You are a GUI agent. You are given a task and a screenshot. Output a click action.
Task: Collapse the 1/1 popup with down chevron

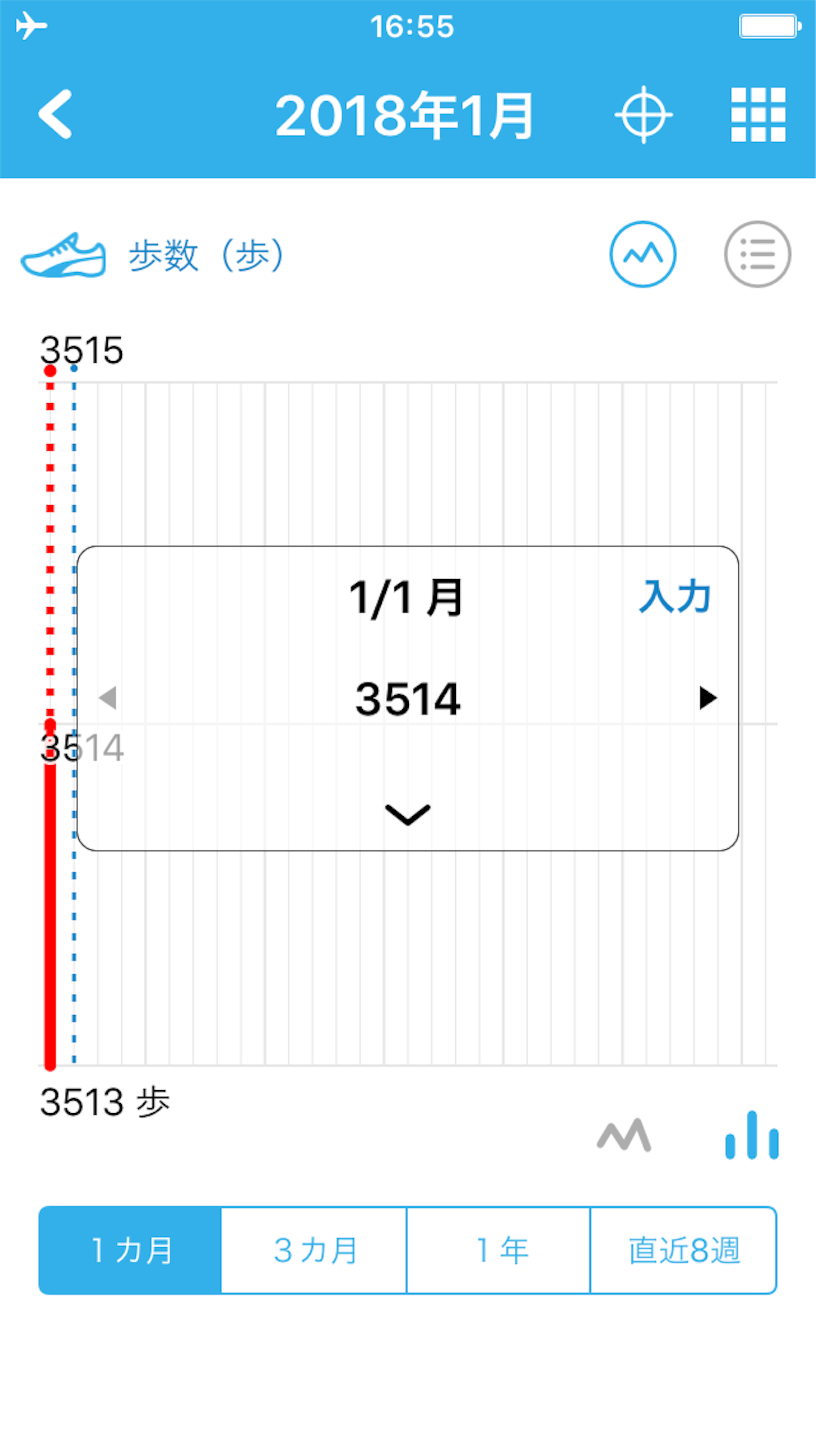tap(408, 815)
